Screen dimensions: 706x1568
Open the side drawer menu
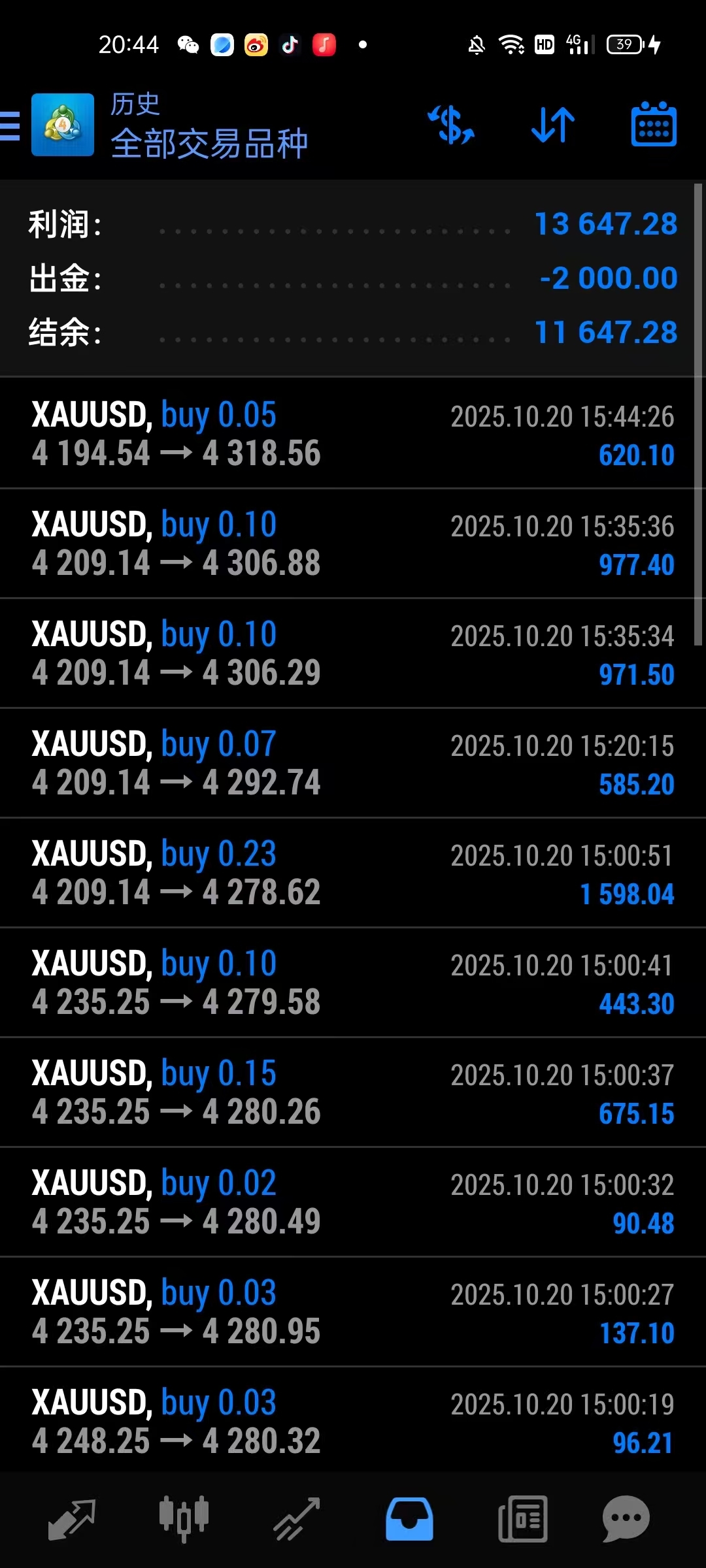point(11,125)
